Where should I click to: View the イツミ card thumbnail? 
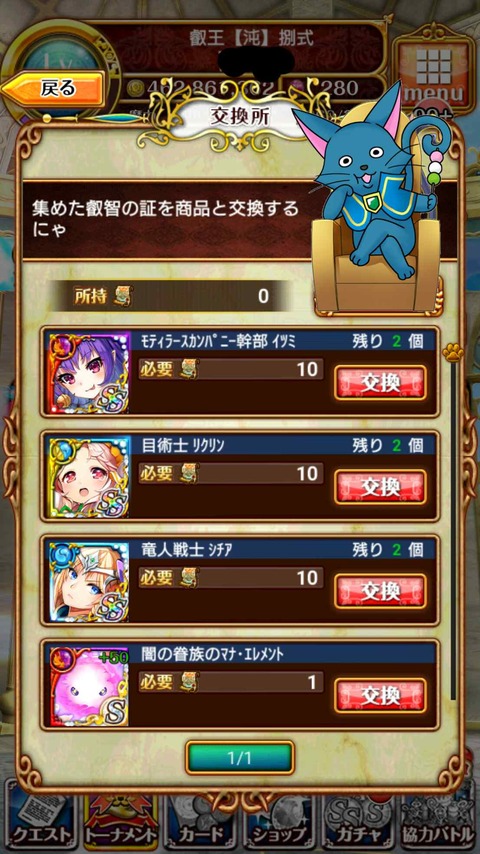tap(89, 374)
